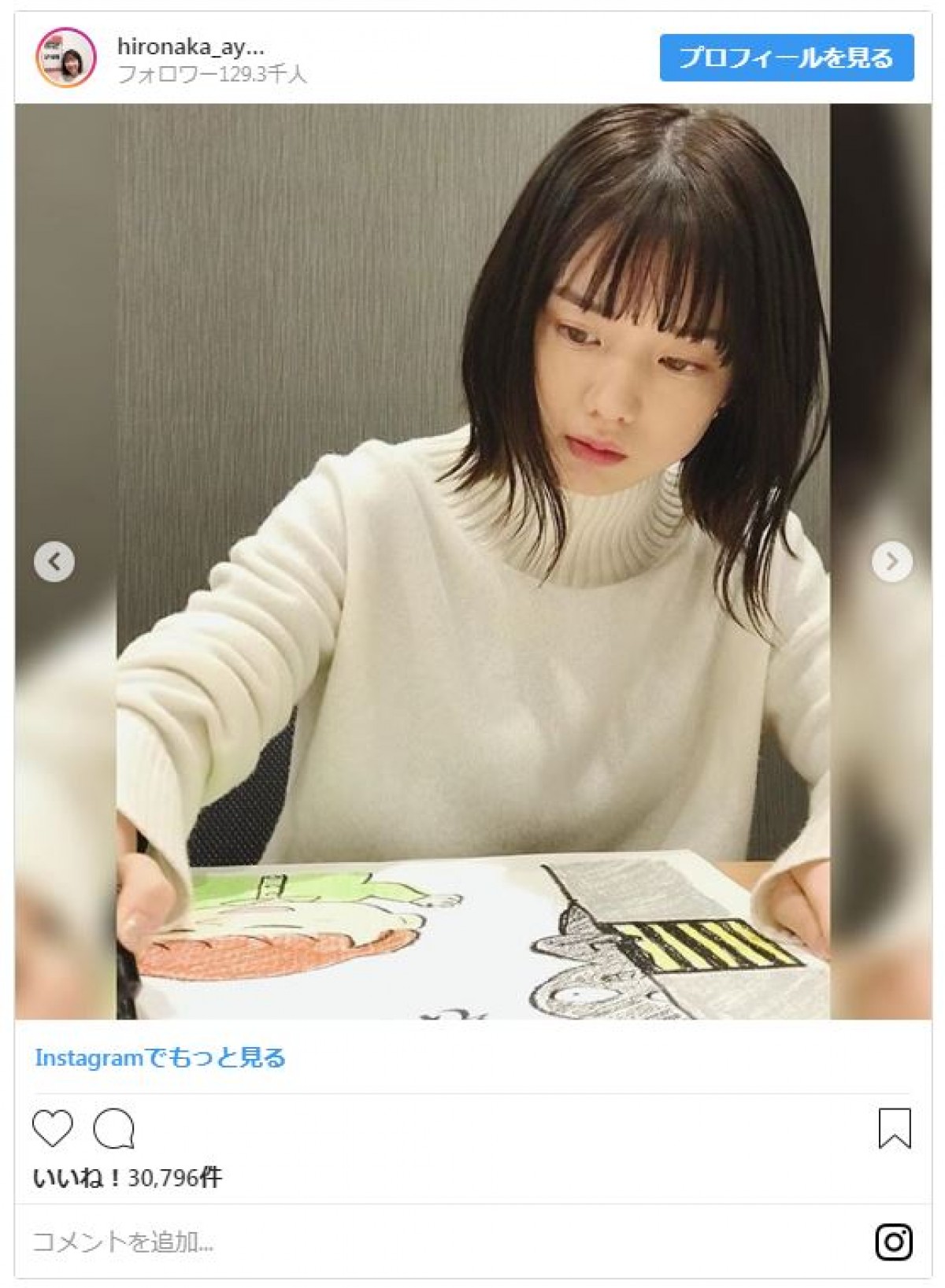
Task: Go to the next photo in carousel
Action: [x=891, y=562]
